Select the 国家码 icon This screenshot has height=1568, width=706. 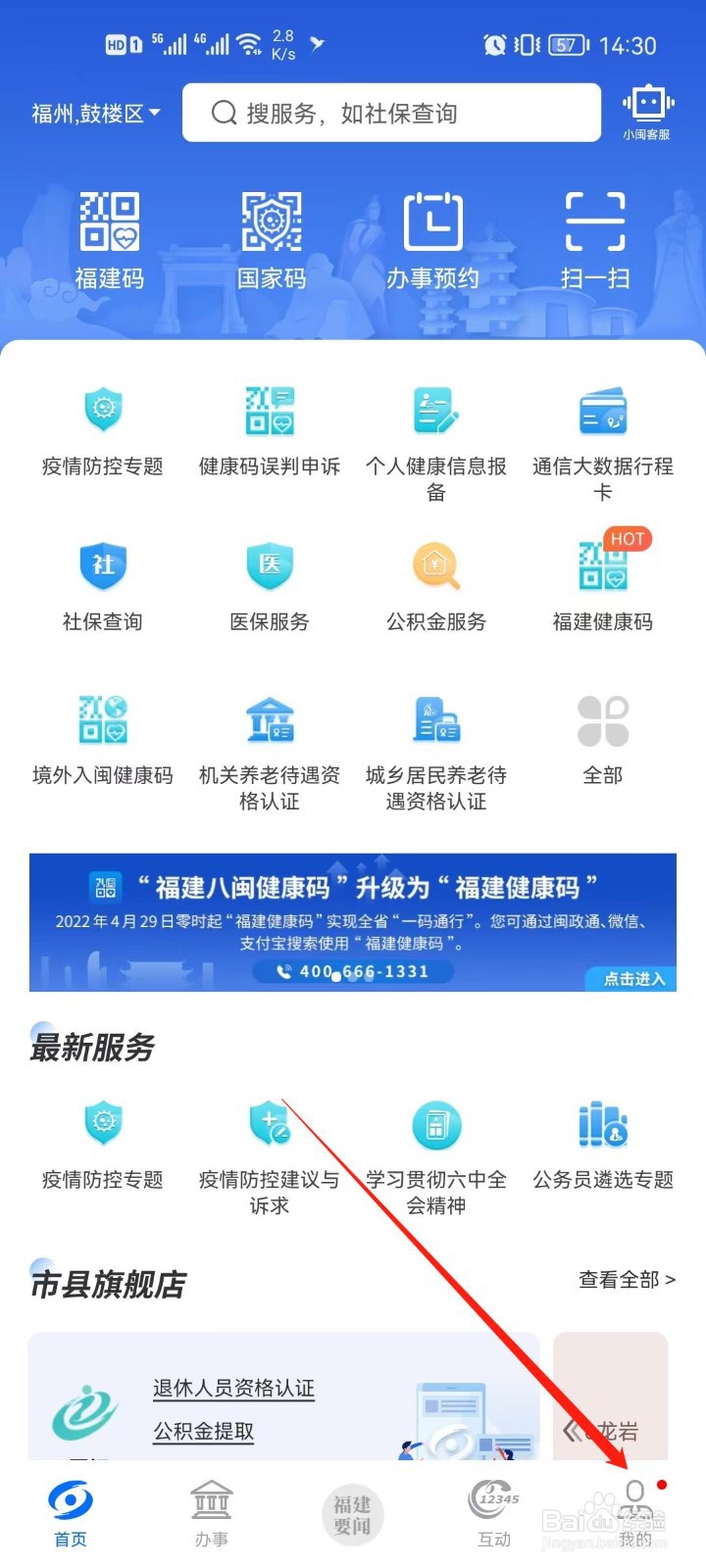[272, 235]
